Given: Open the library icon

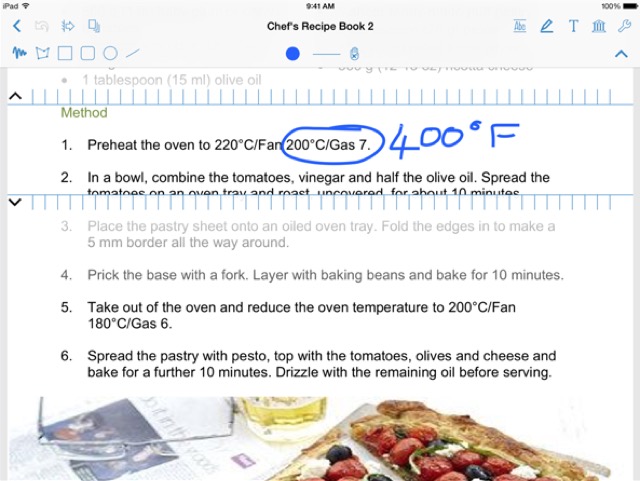Looking at the screenshot, I should click(598, 26).
